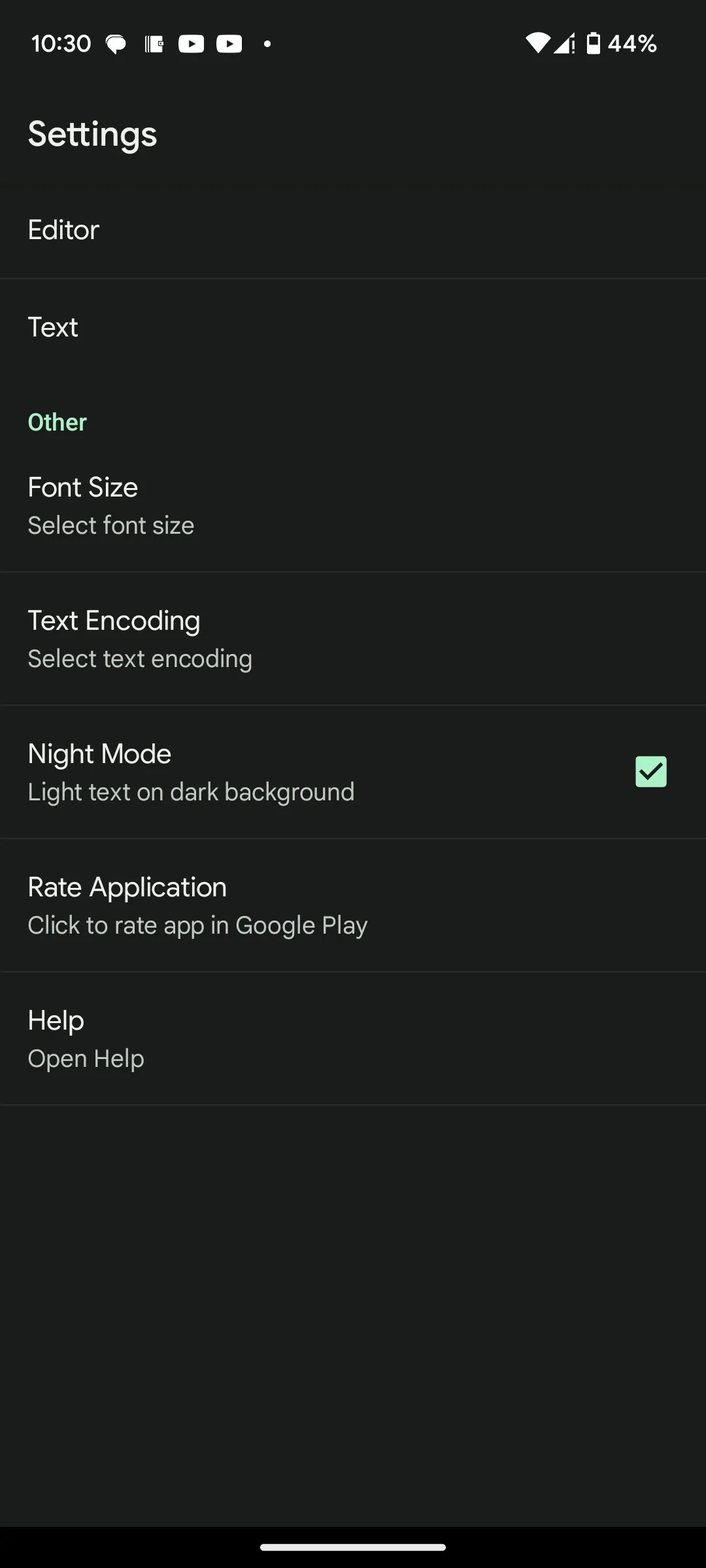Open the first YouTube notification icon
Viewport: 706px width, 1568px height.
pos(191,43)
